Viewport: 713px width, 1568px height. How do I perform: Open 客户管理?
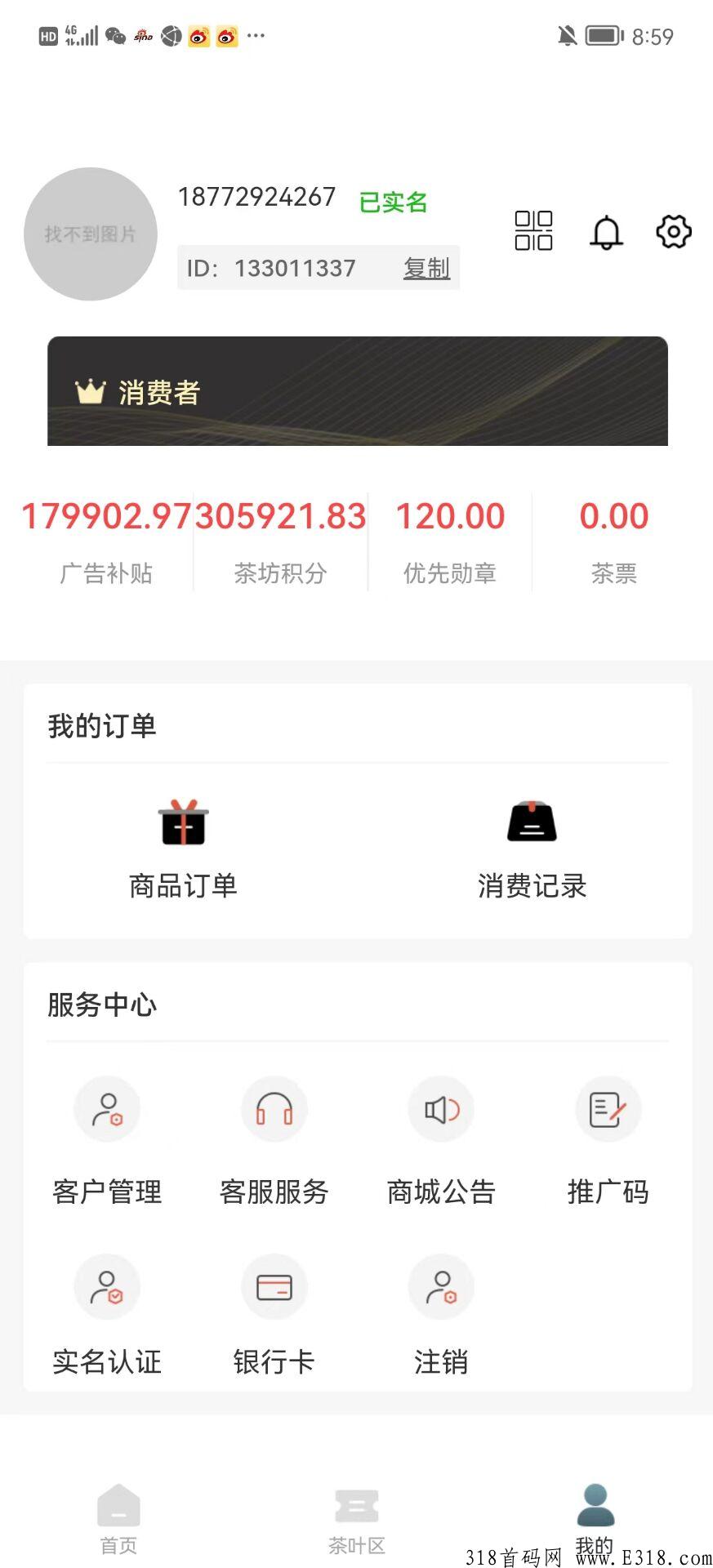107,1142
